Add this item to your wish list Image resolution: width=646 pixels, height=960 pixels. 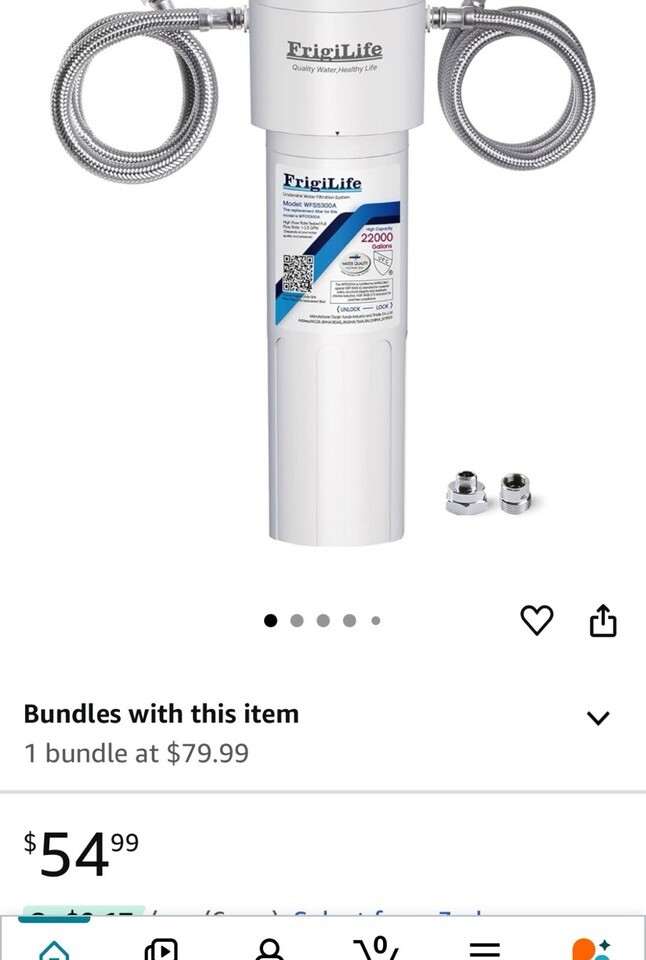tap(537, 621)
